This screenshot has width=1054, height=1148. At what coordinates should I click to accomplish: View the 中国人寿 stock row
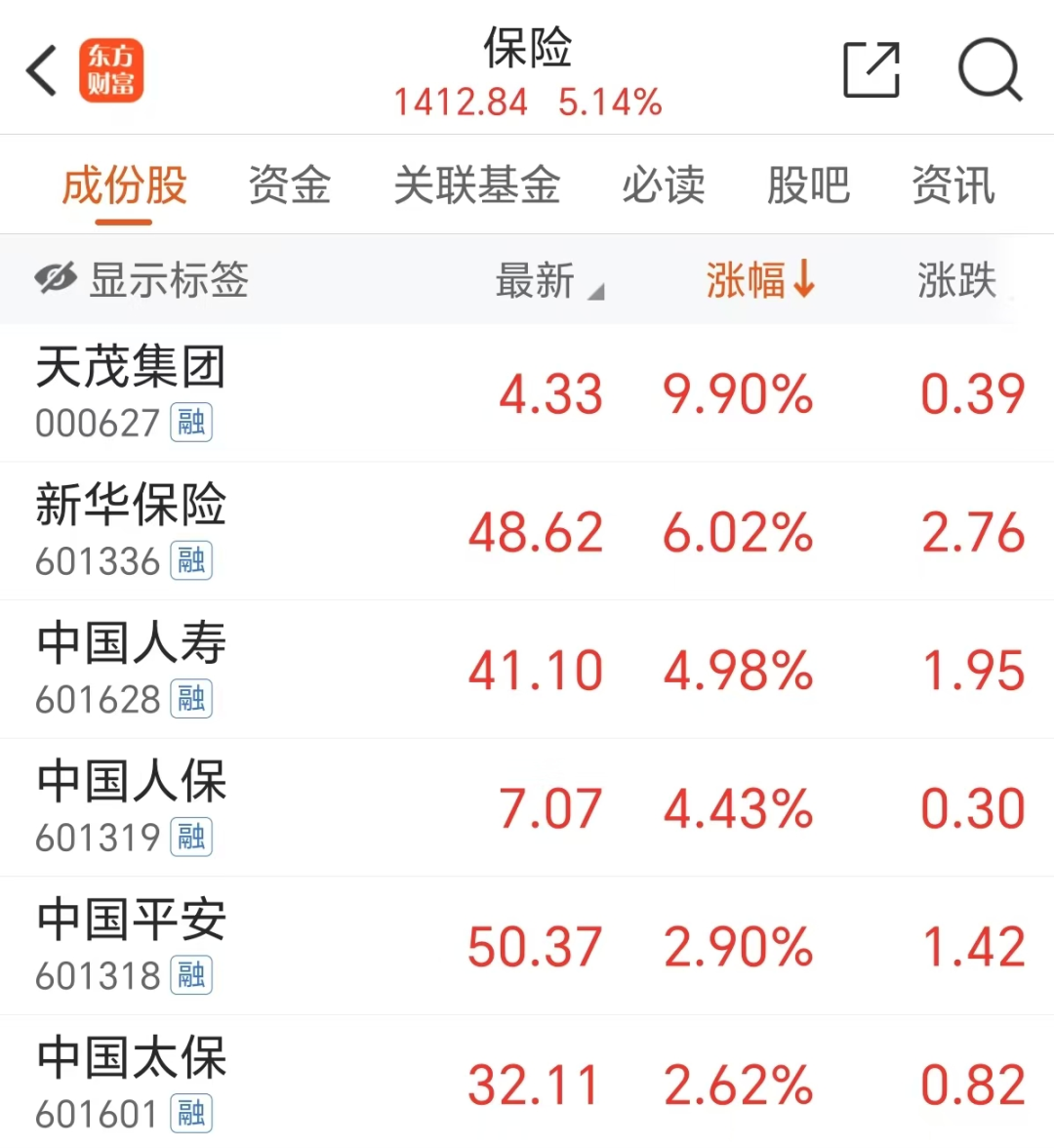(x=132, y=669)
